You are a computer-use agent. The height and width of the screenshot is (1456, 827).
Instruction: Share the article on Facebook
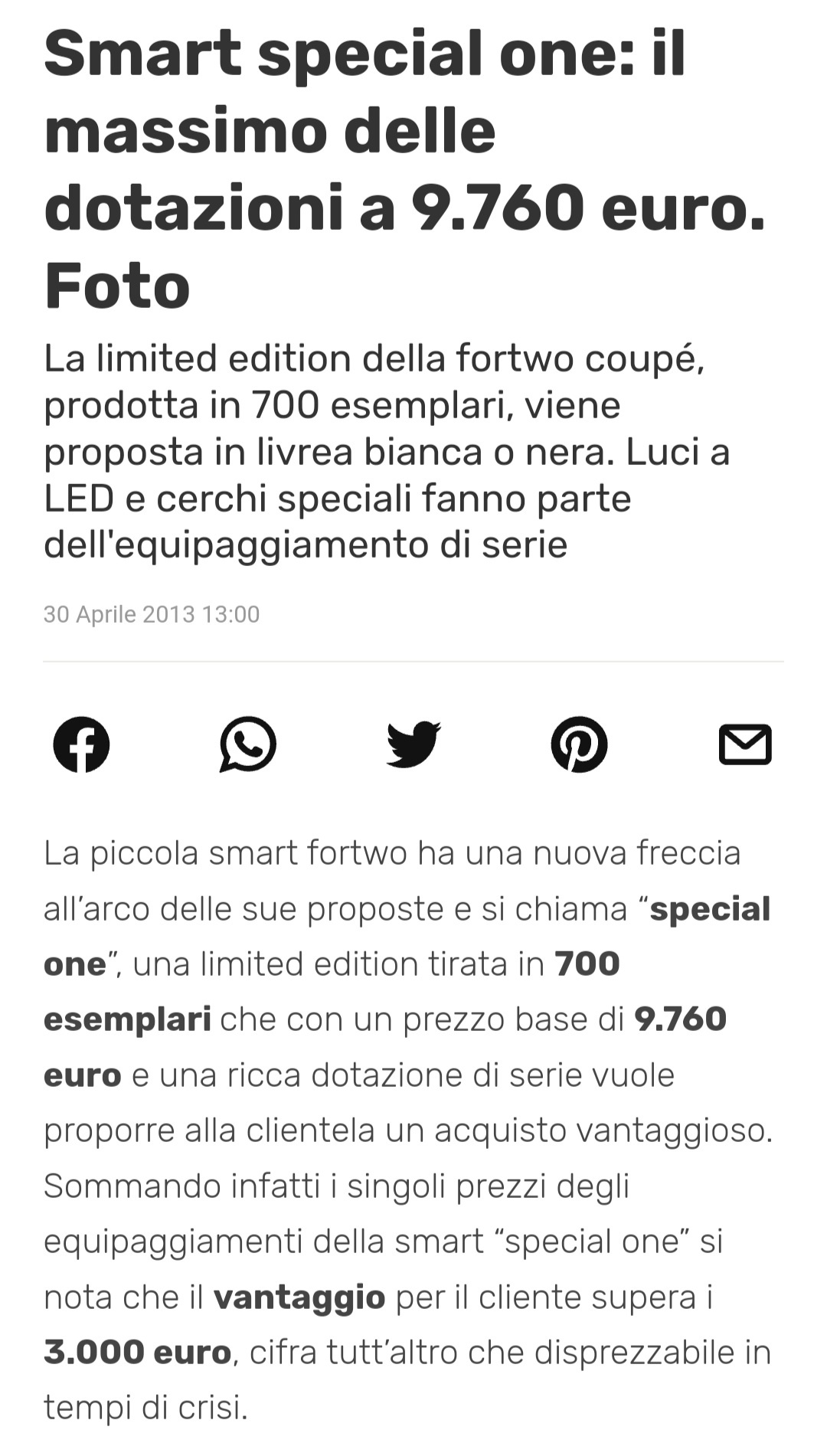tap(81, 744)
